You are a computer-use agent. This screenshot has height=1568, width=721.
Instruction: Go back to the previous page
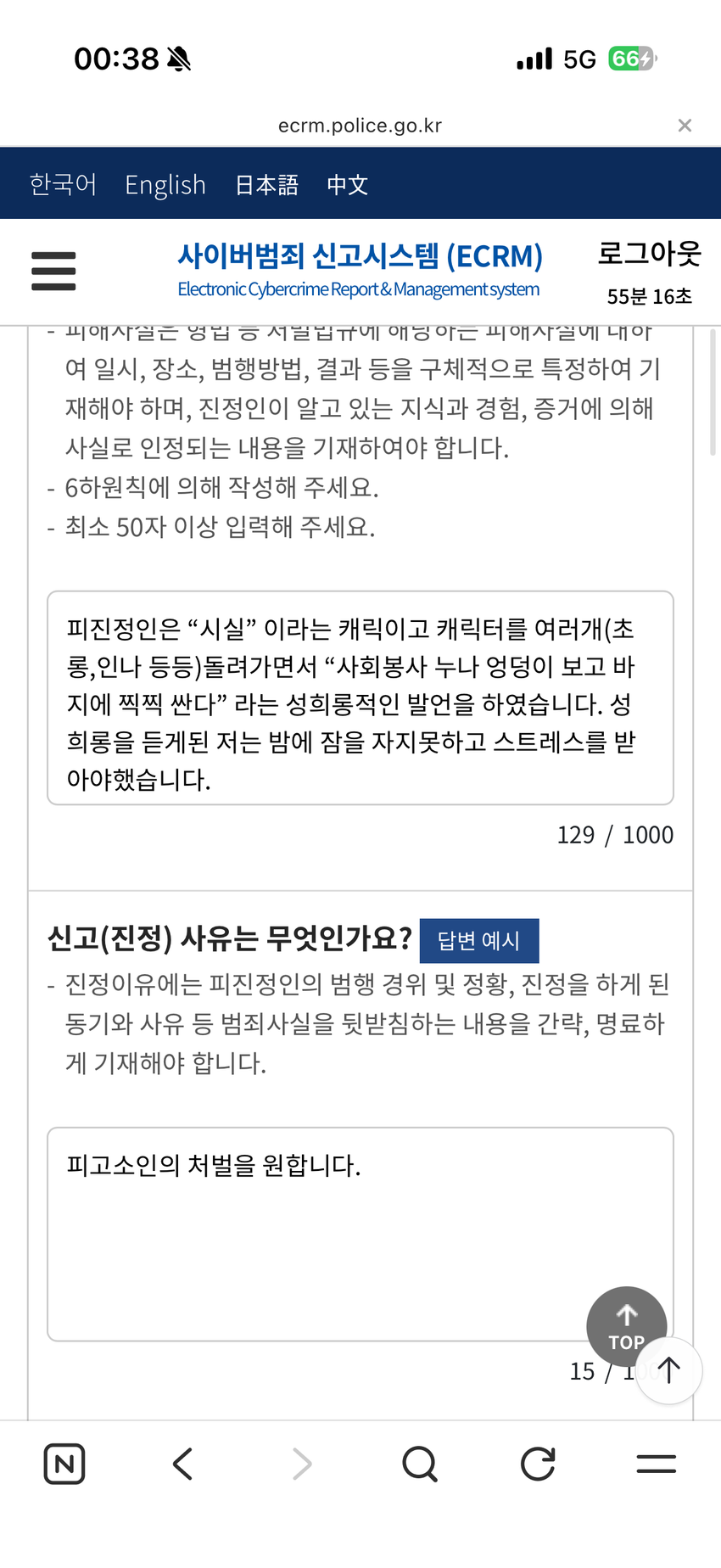[183, 1464]
